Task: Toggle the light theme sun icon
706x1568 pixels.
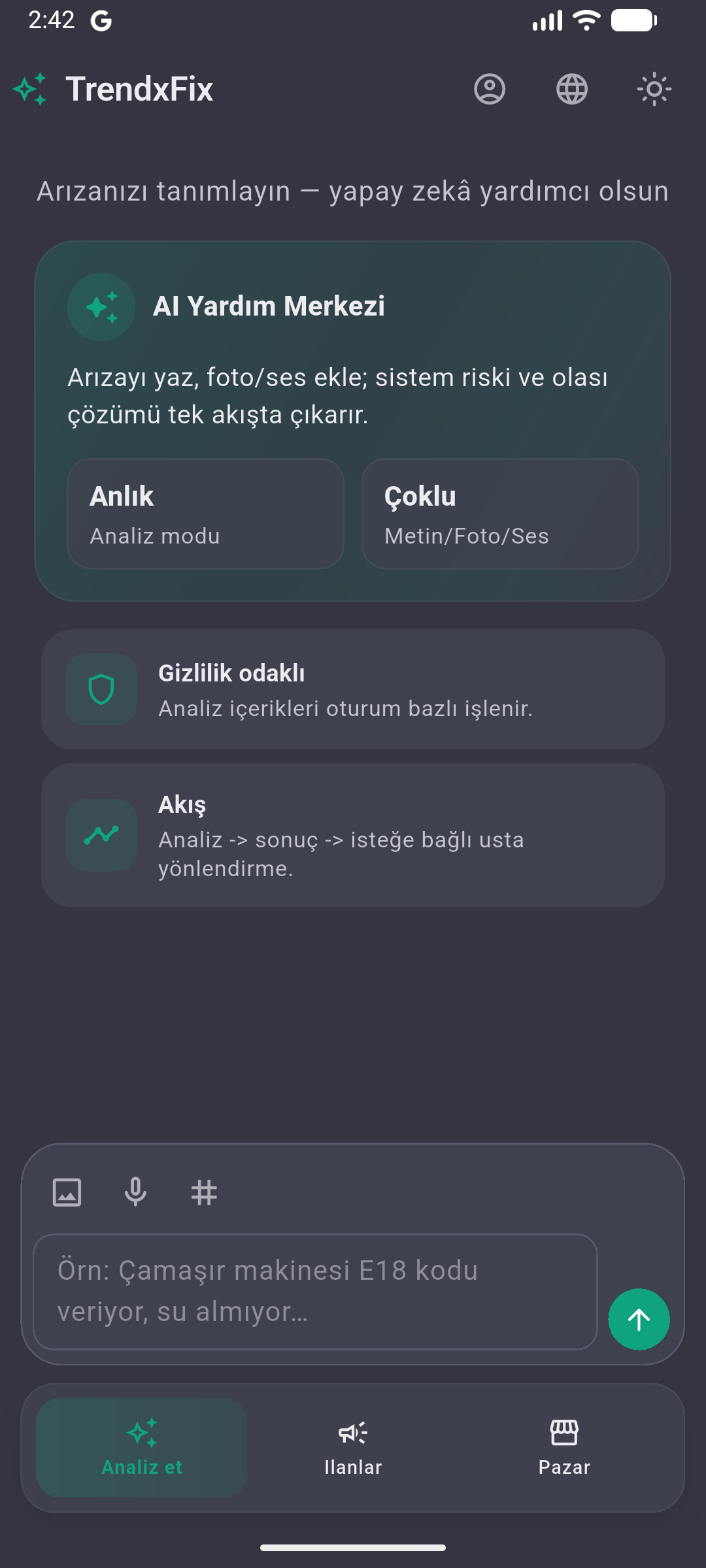Action: coord(654,89)
